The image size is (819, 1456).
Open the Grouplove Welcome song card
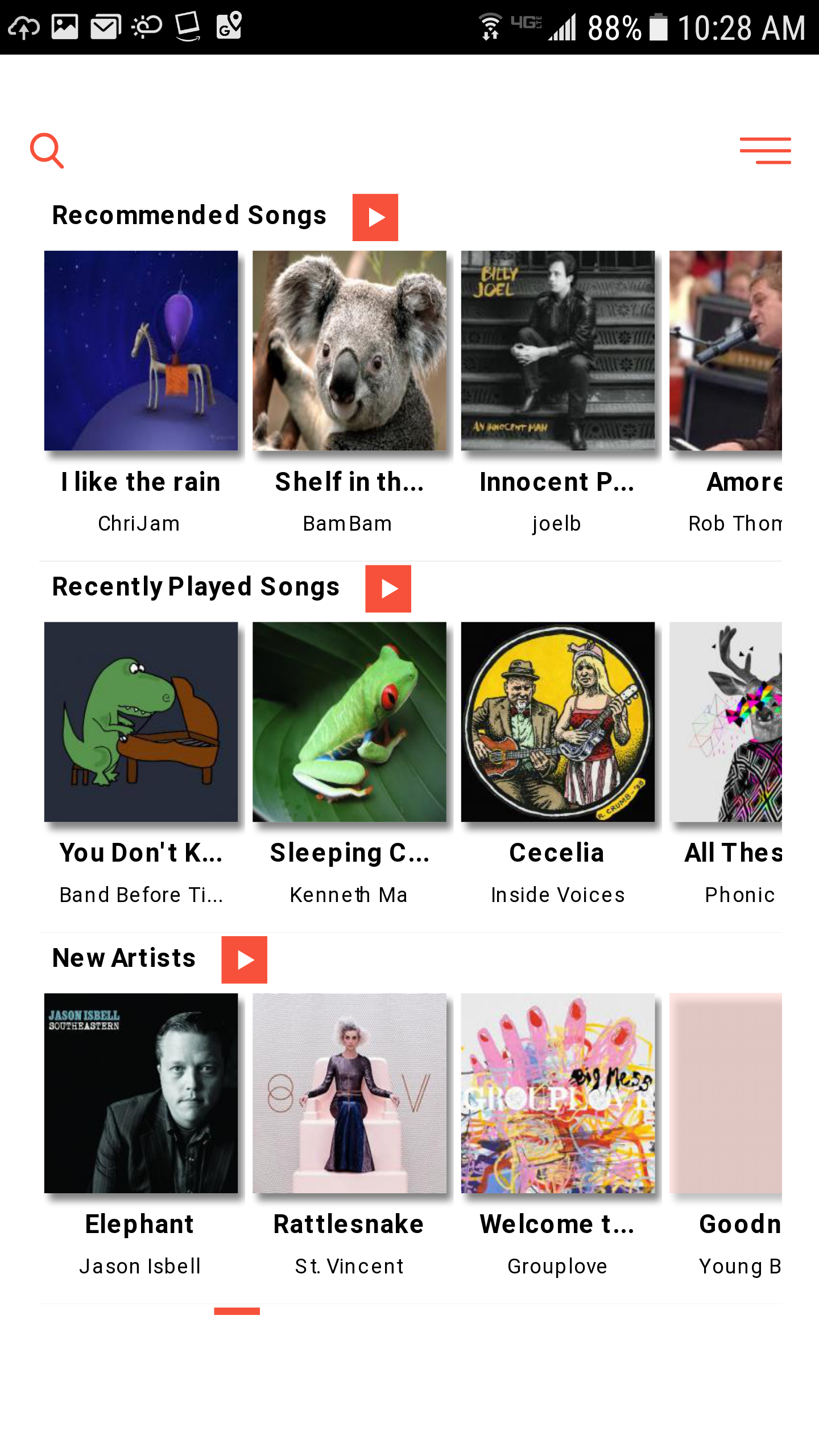click(557, 1093)
